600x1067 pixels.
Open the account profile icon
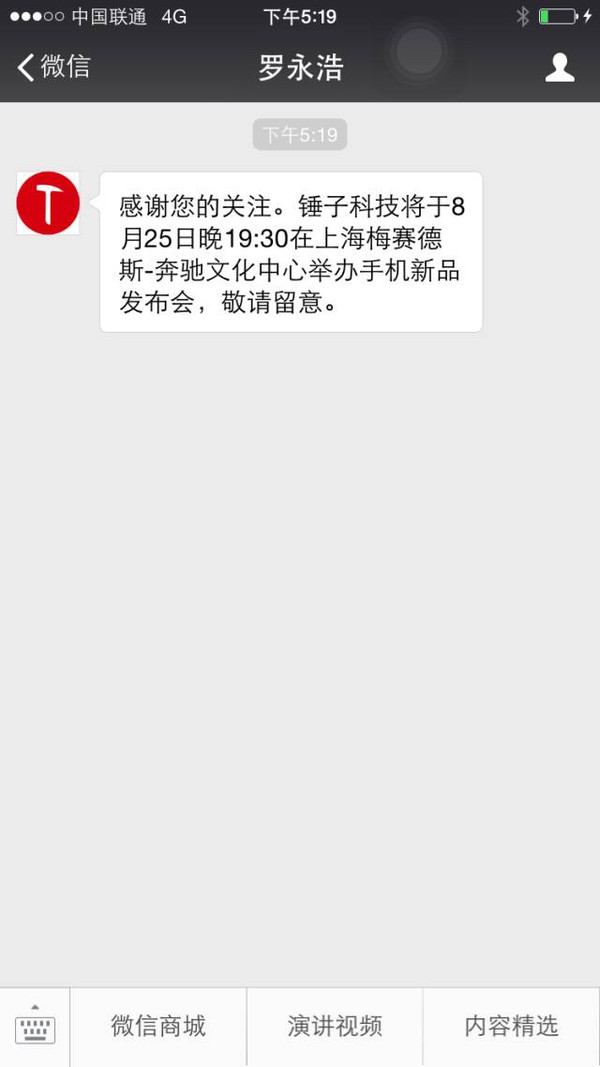(559, 67)
